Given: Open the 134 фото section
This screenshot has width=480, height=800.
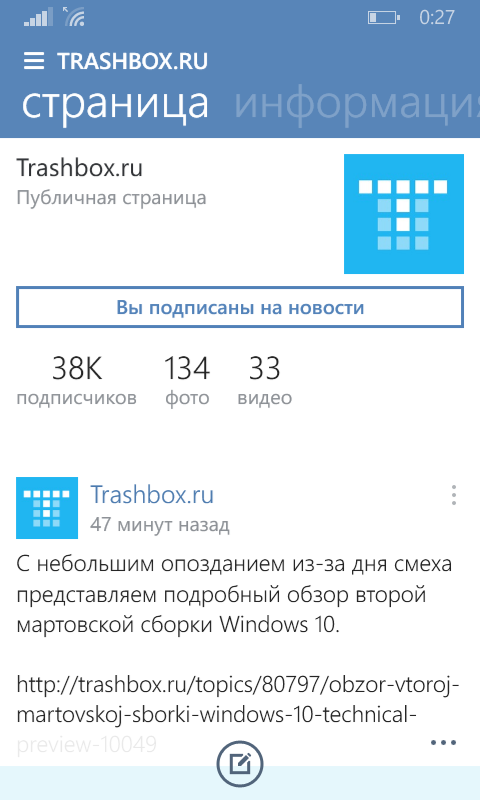Looking at the screenshot, I should tap(187, 381).
